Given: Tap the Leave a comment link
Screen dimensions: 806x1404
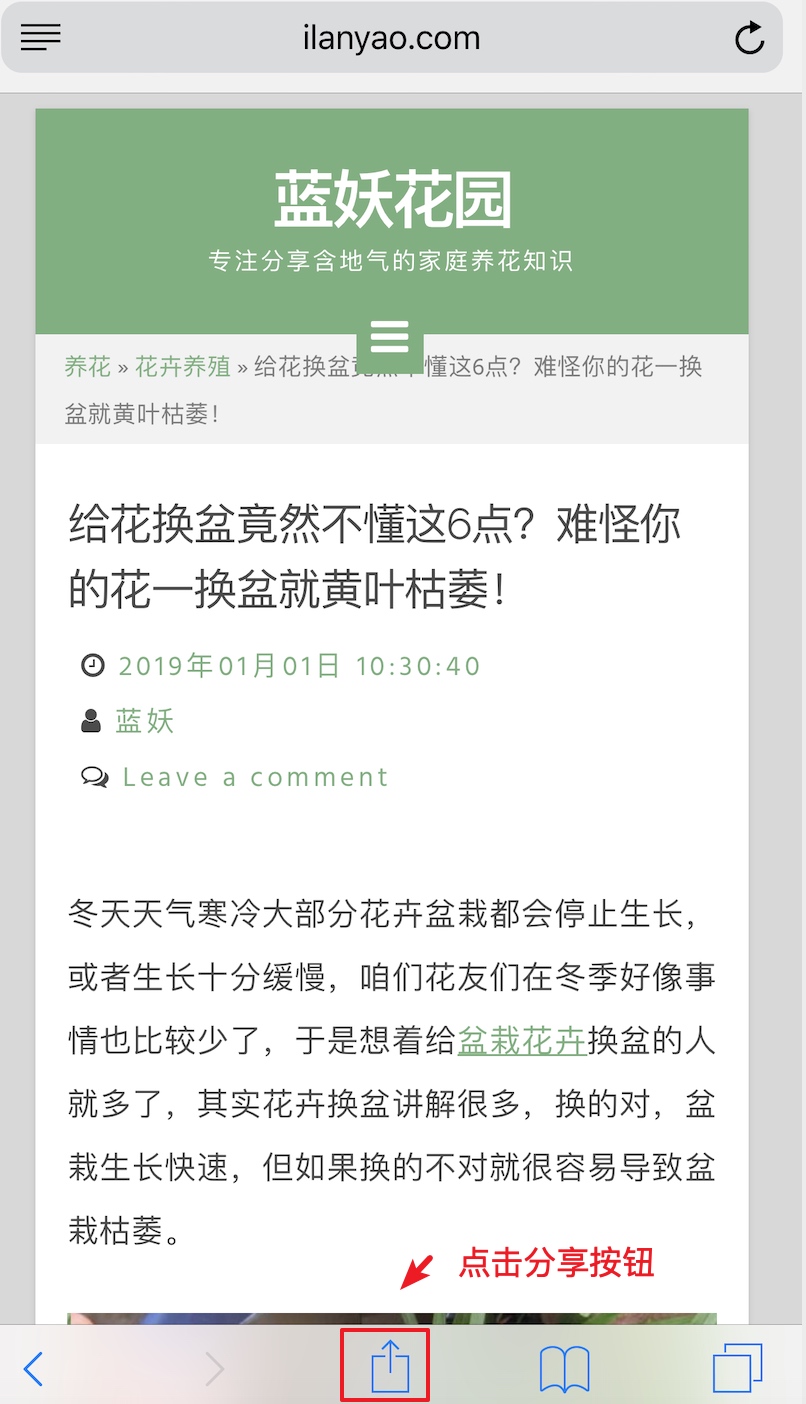Looking at the screenshot, I should click(255, 777).
